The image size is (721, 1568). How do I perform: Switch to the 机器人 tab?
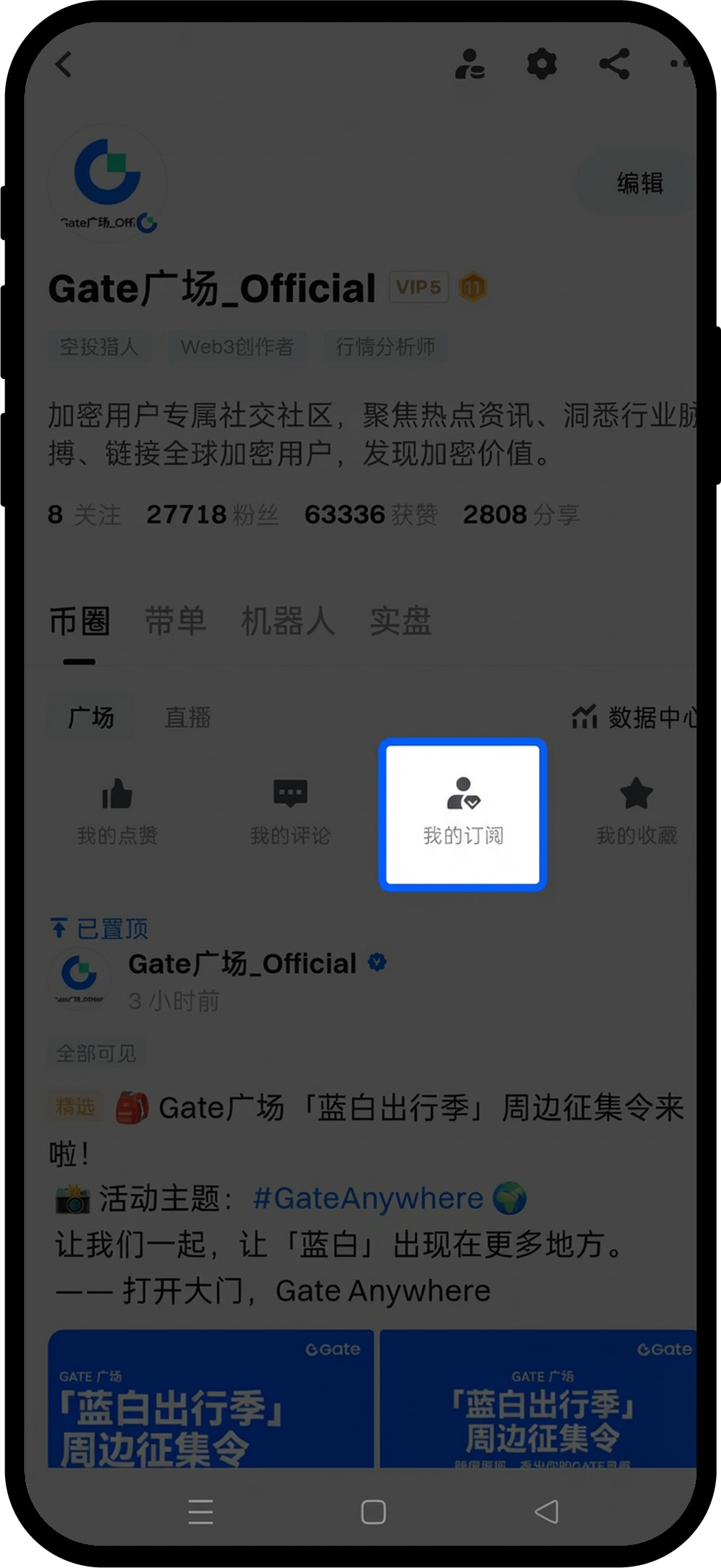point(287,622)
